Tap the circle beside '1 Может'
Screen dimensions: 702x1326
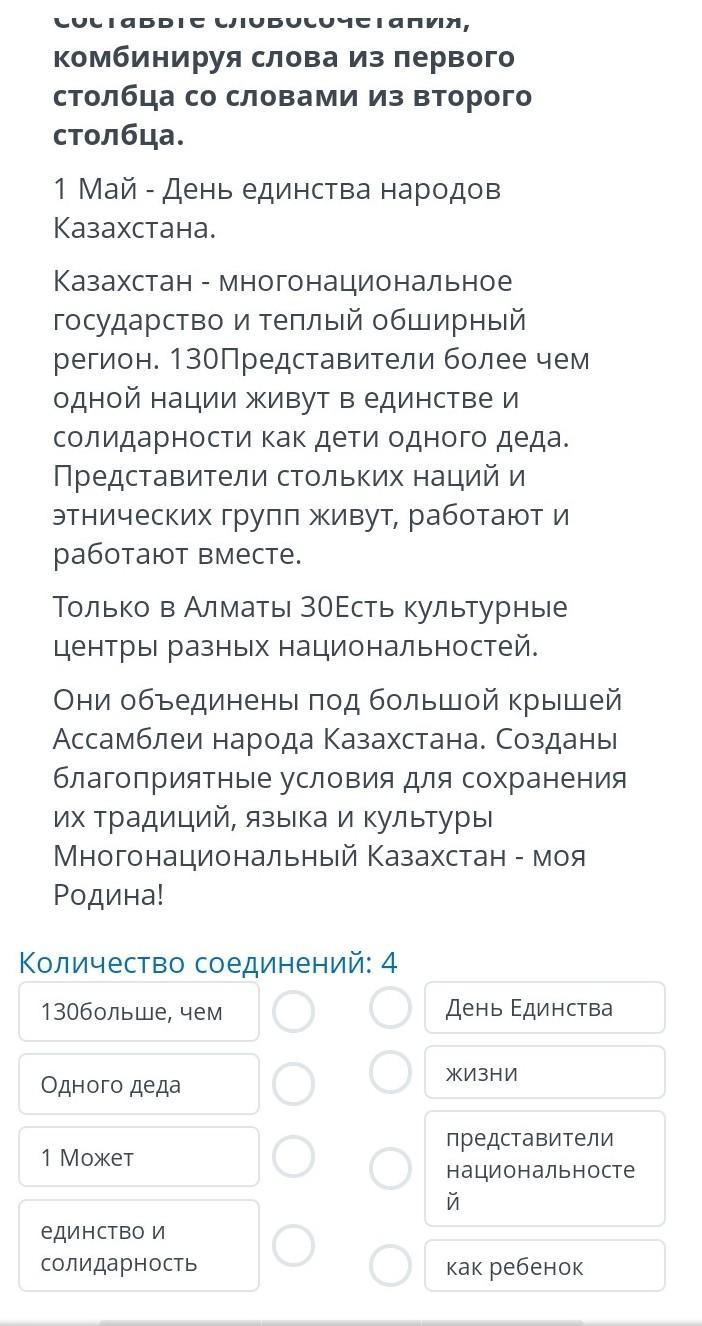(294, 1157)
